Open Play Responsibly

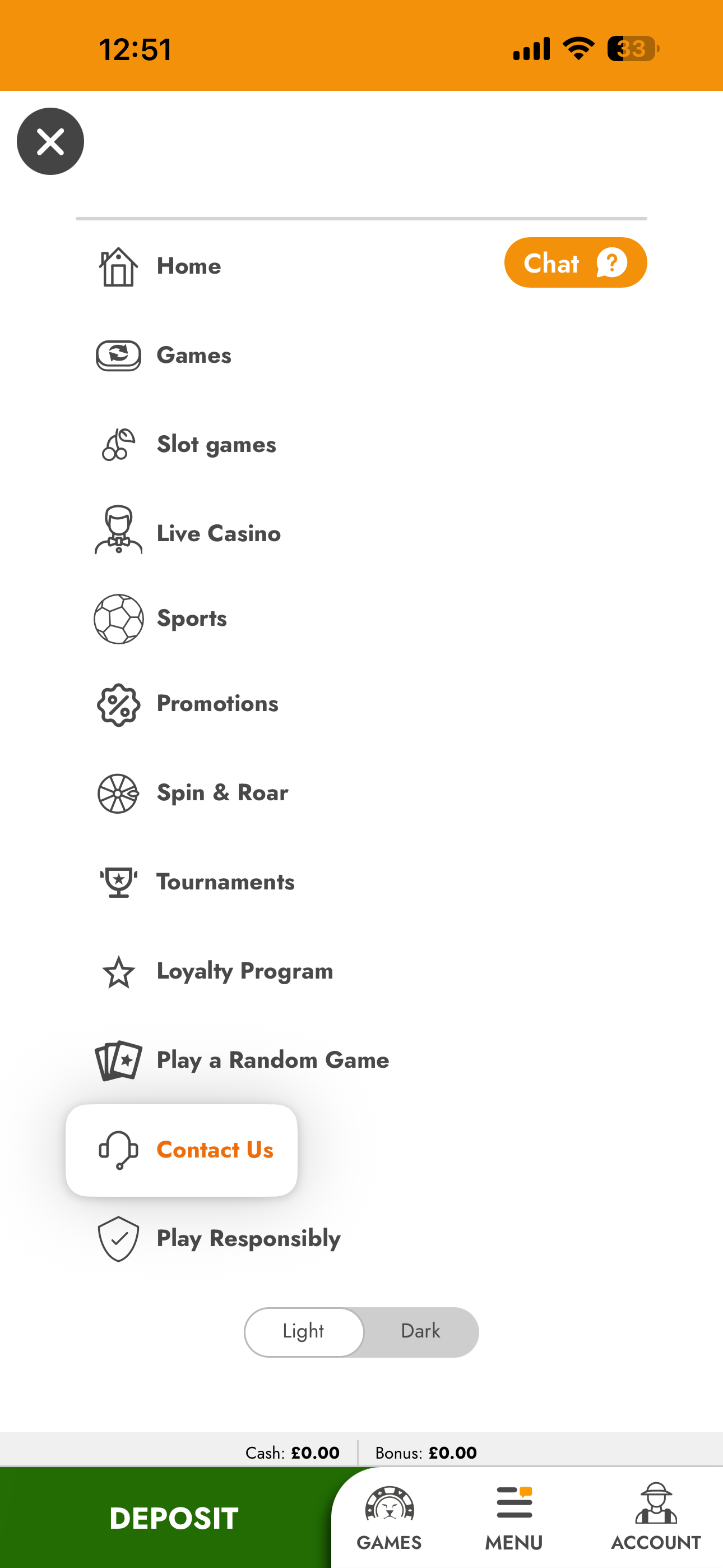click(248, 1239)
